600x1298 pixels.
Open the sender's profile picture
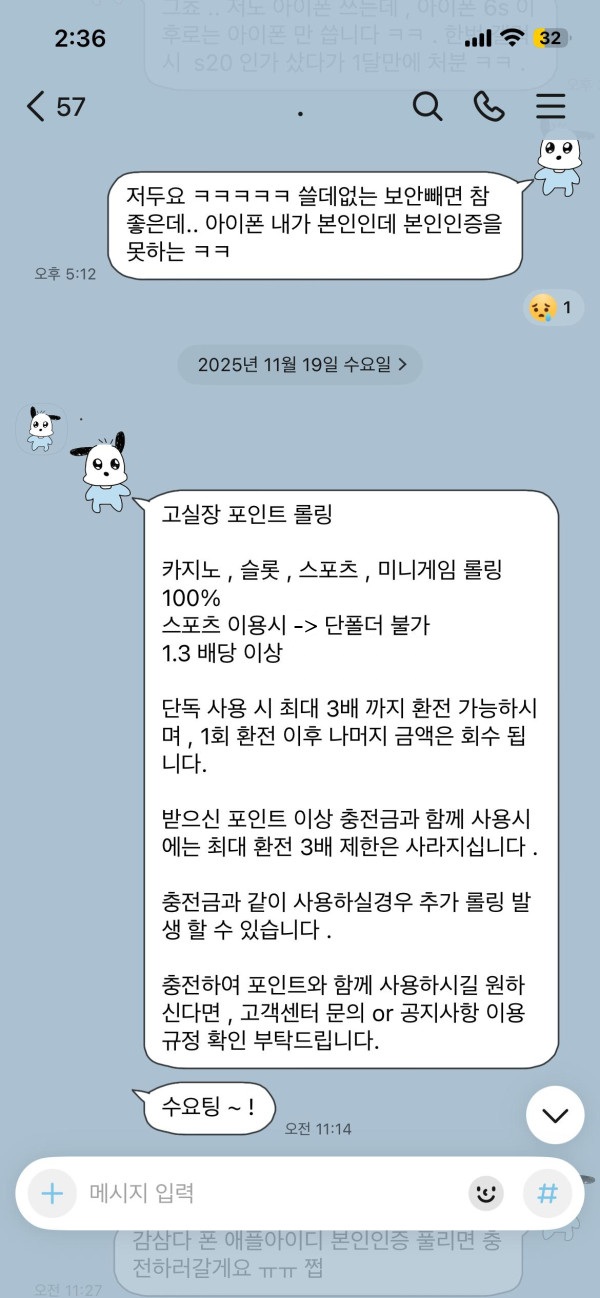pos(41,428)
